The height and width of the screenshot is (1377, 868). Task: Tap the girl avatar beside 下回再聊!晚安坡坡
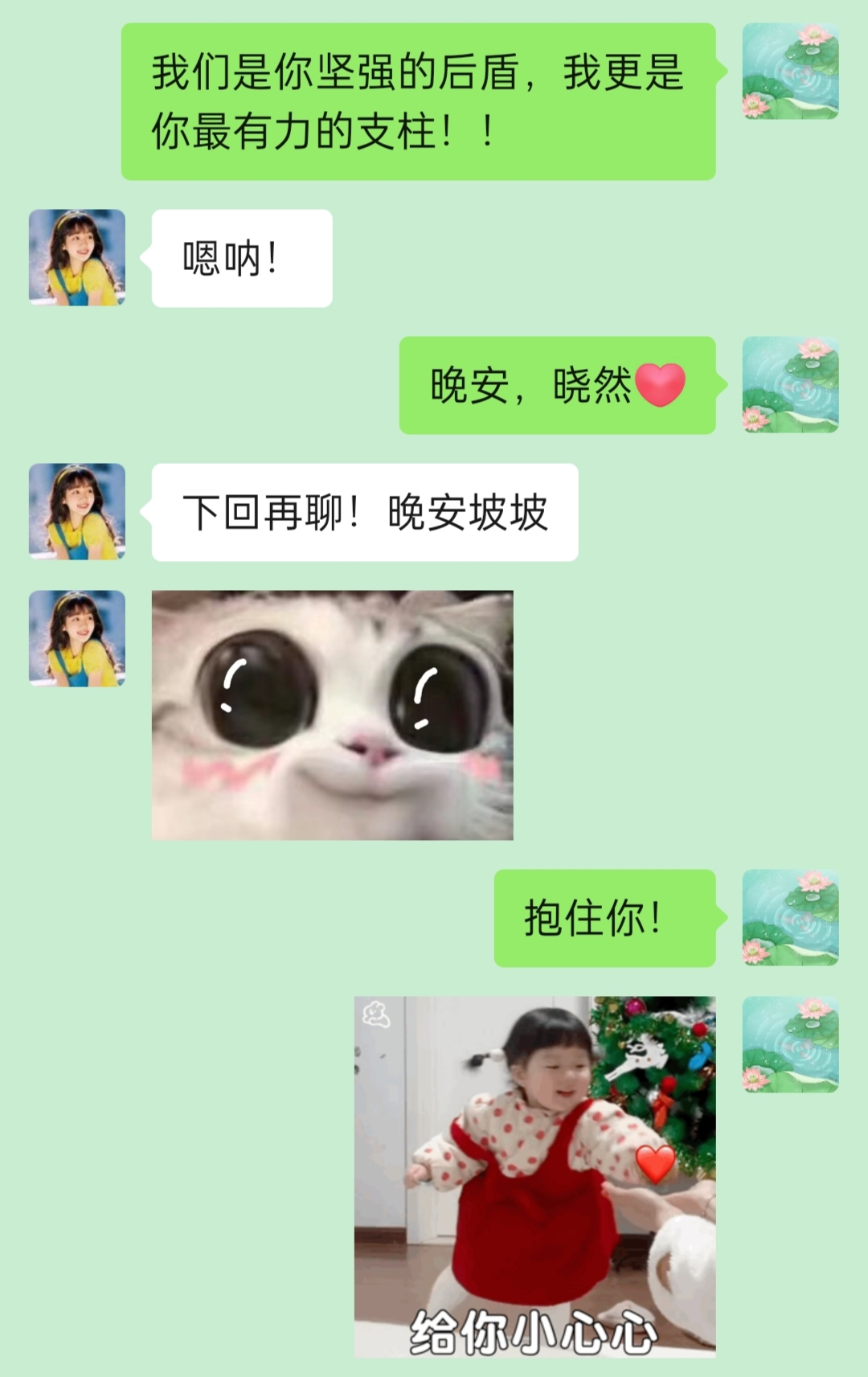click(77, 511)
